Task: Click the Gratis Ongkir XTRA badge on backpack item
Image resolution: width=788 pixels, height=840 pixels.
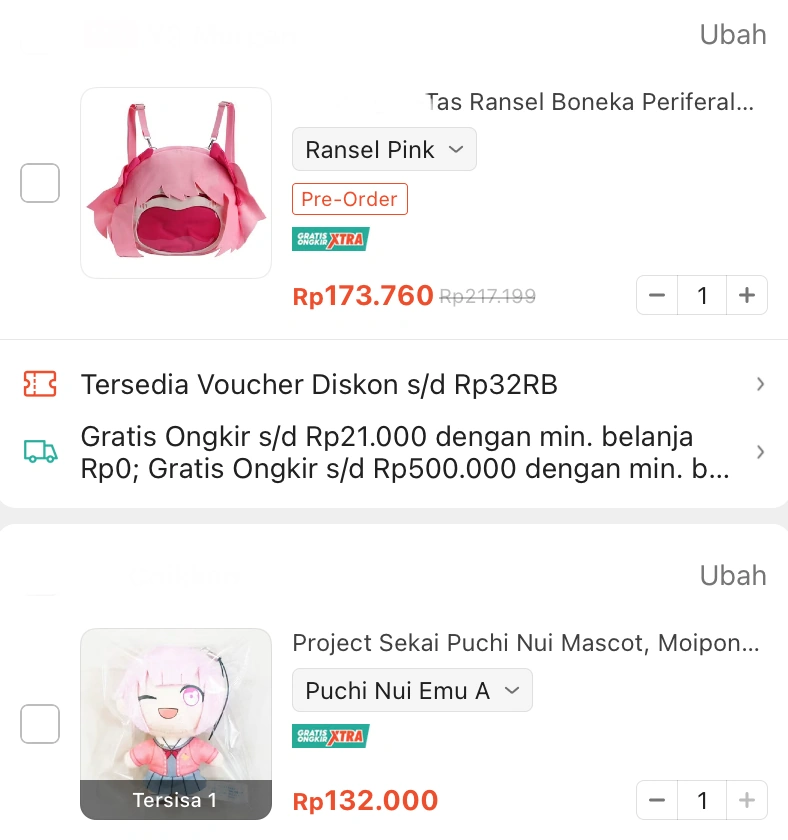Action: tap(330, 240)
